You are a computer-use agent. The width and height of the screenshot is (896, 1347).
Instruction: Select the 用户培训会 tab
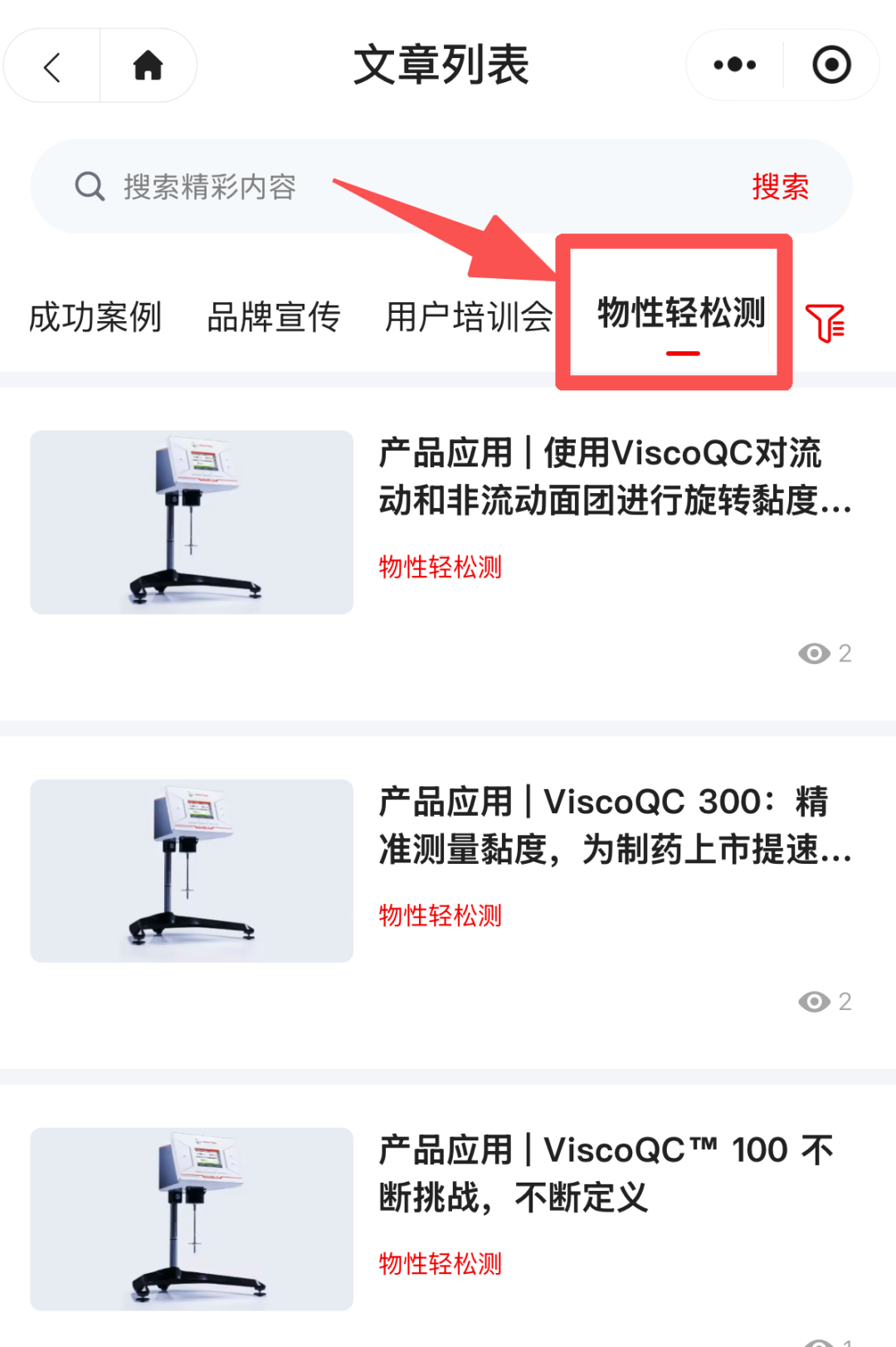click(469, 317)
